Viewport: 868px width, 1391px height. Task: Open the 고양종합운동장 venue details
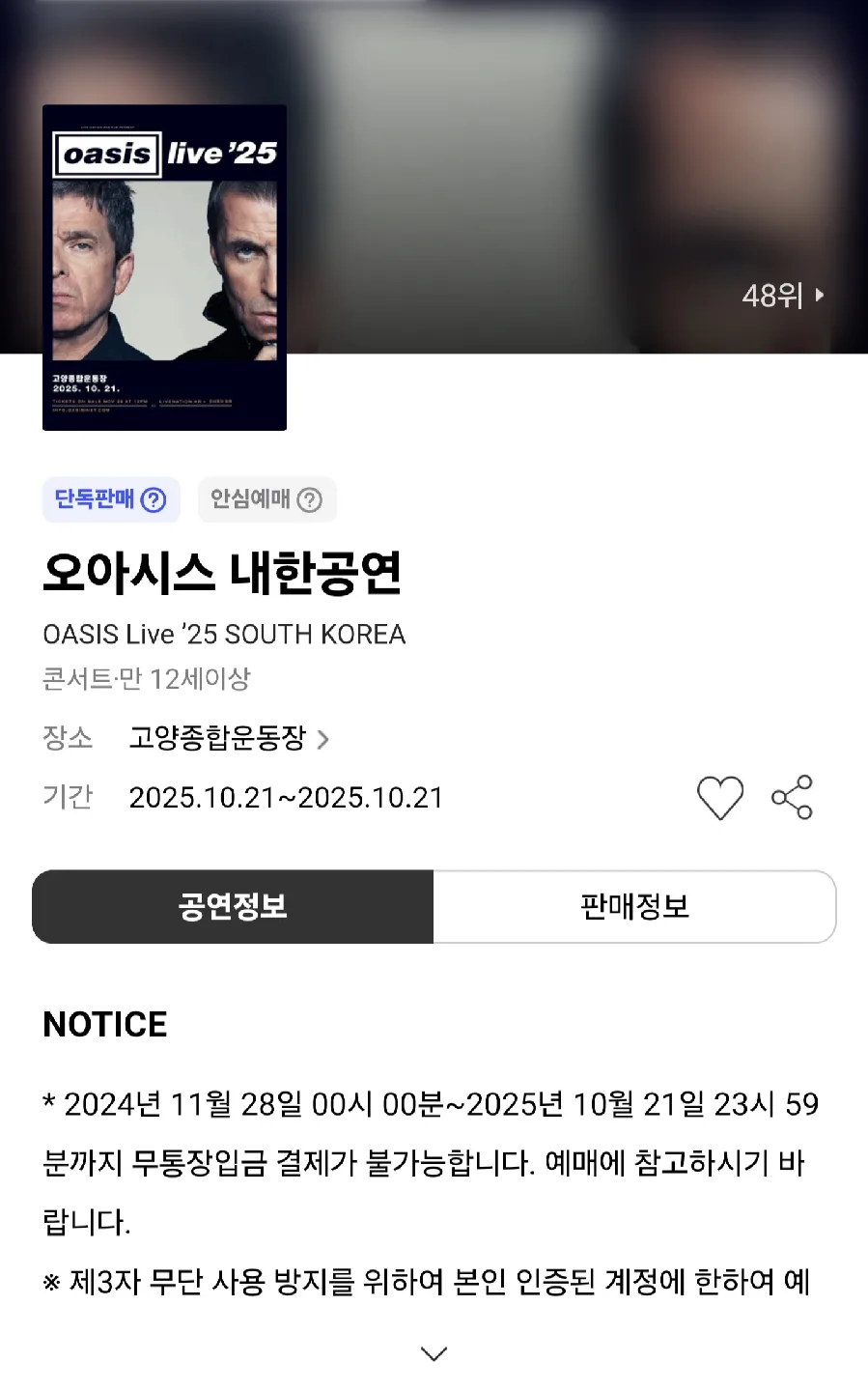pyautogui.click(x=229, y=739)
